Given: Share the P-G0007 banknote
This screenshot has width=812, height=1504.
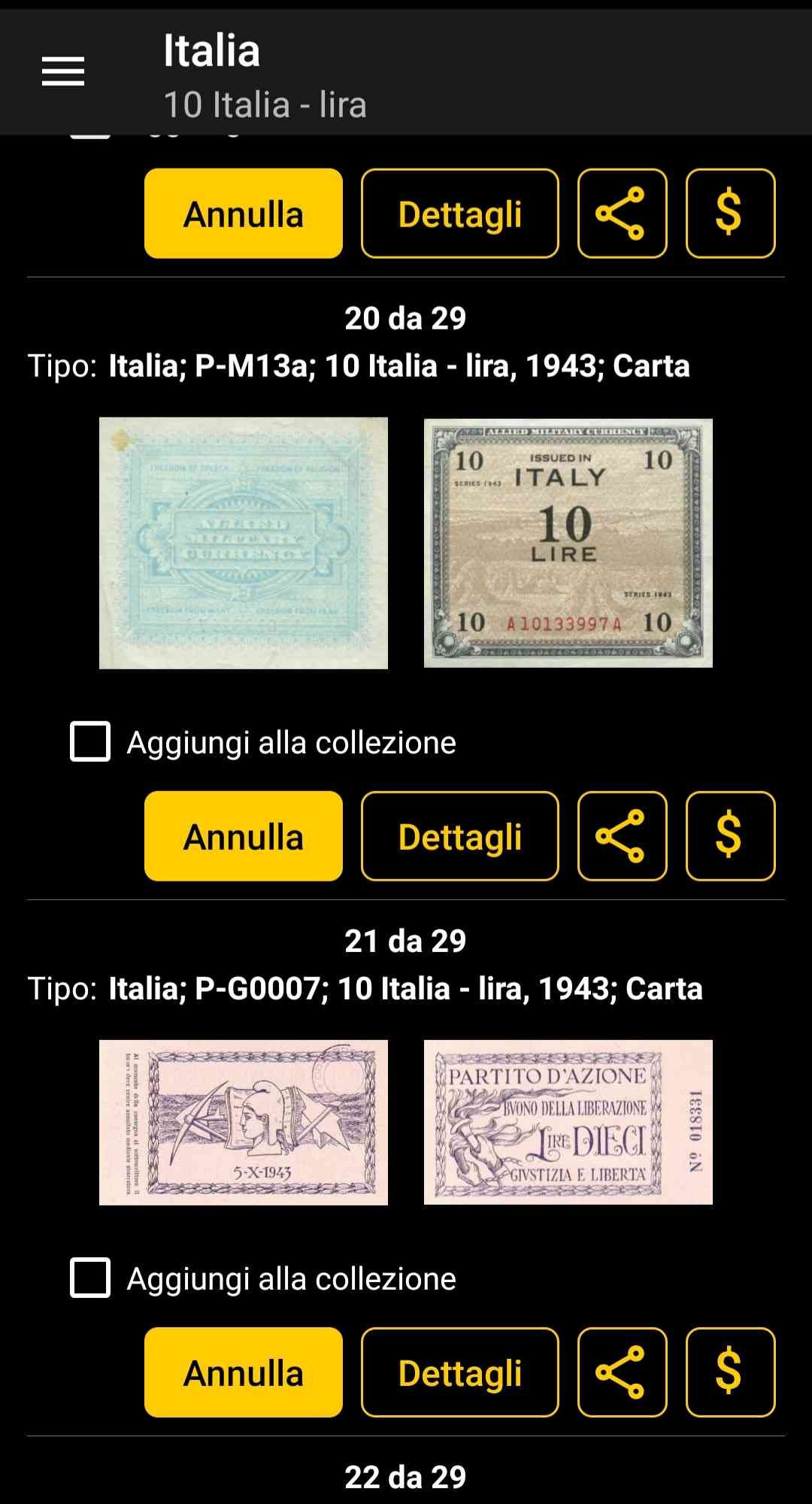Looking at the screenshot, I should [x=623, y=1372].
